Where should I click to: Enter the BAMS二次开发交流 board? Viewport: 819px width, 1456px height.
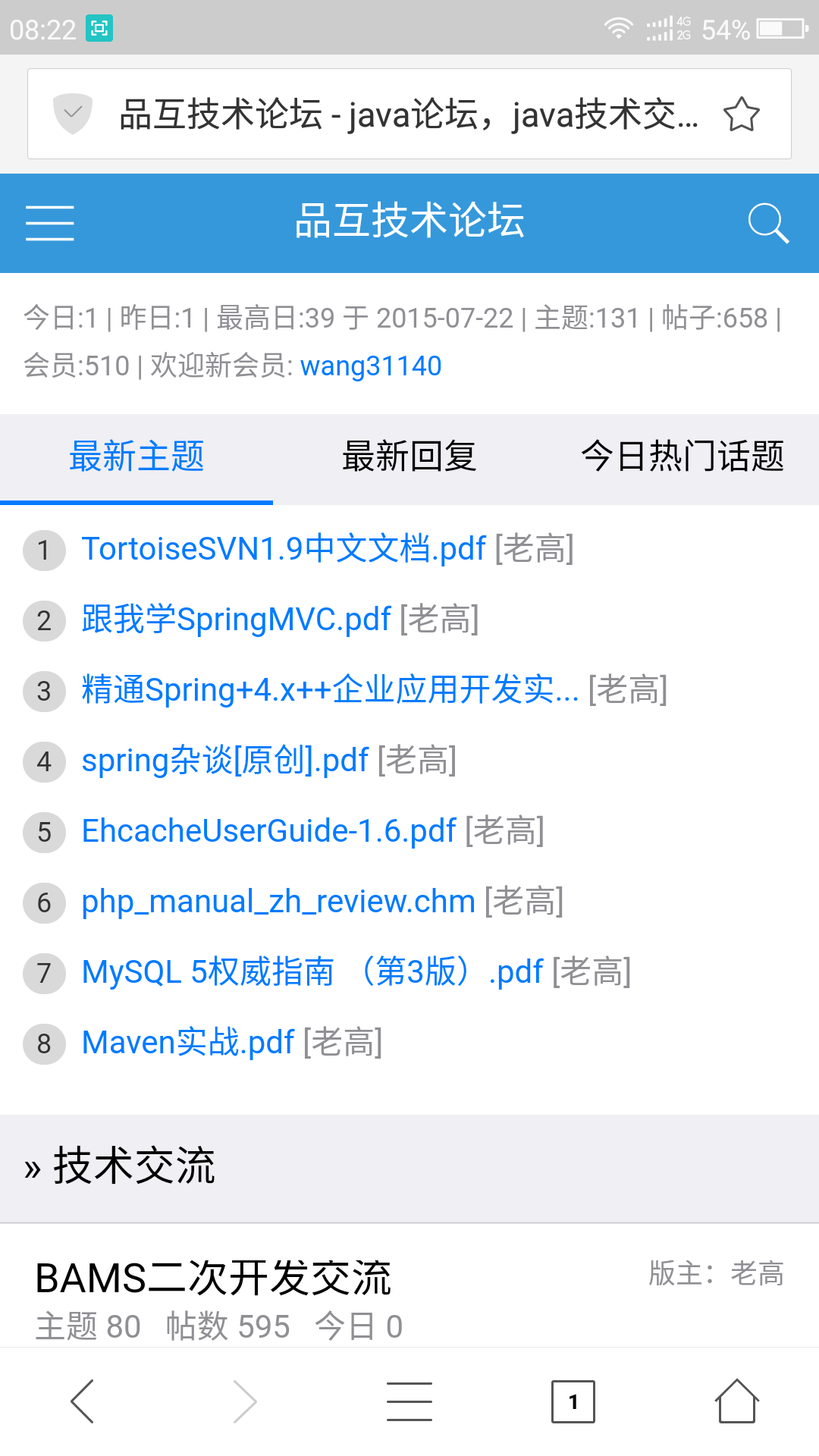[213, 1278]
